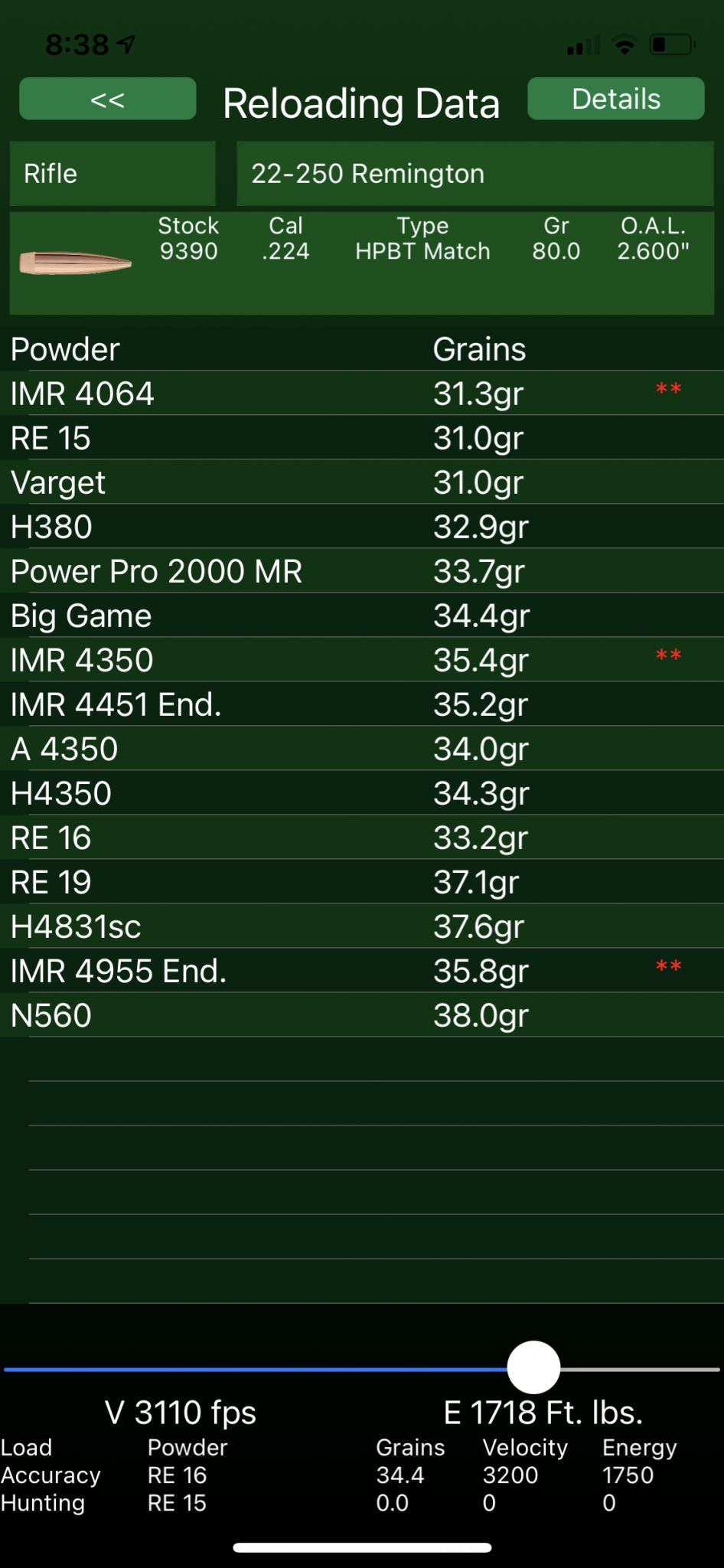Open the Rifle type selector

112,174
